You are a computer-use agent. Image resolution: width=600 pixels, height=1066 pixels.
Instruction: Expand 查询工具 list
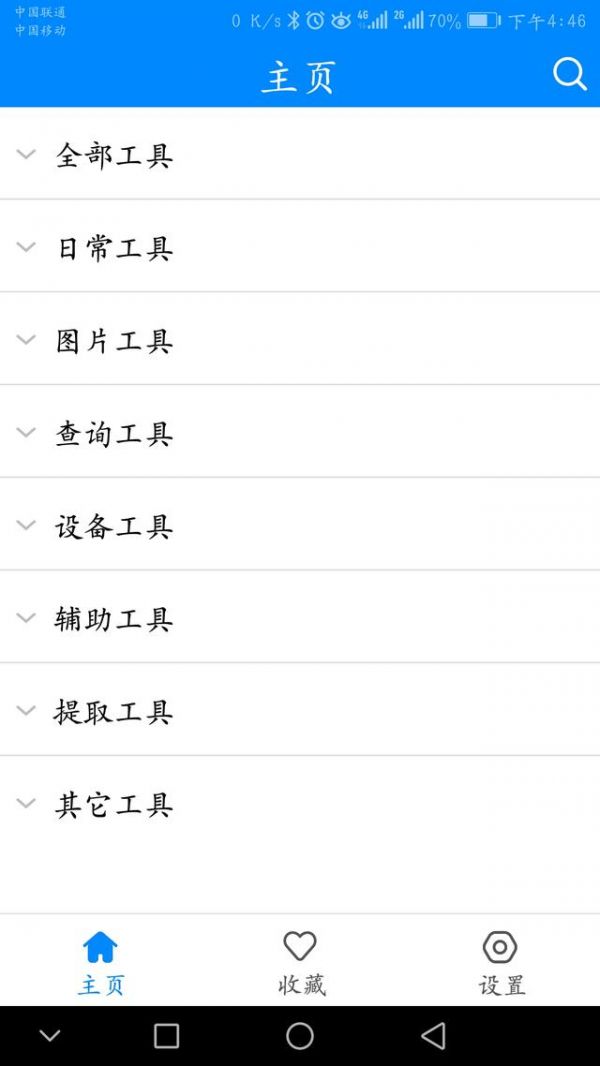tap(300, 432)
